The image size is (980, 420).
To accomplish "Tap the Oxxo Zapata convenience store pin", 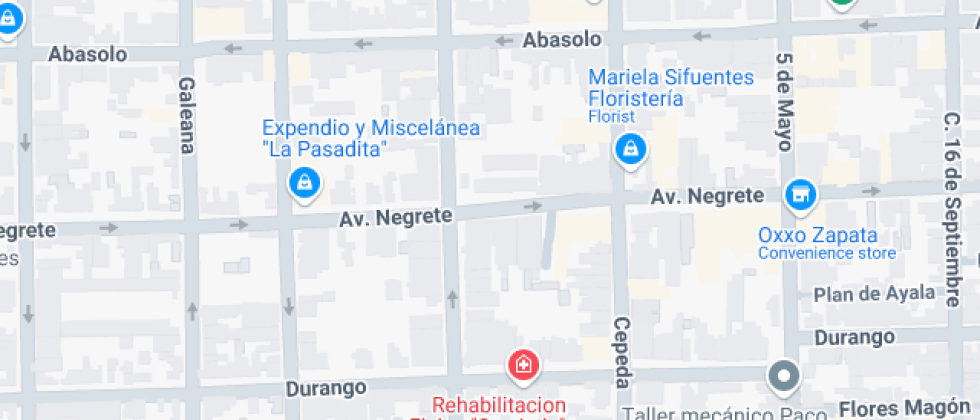I will [x=799, y=195].
